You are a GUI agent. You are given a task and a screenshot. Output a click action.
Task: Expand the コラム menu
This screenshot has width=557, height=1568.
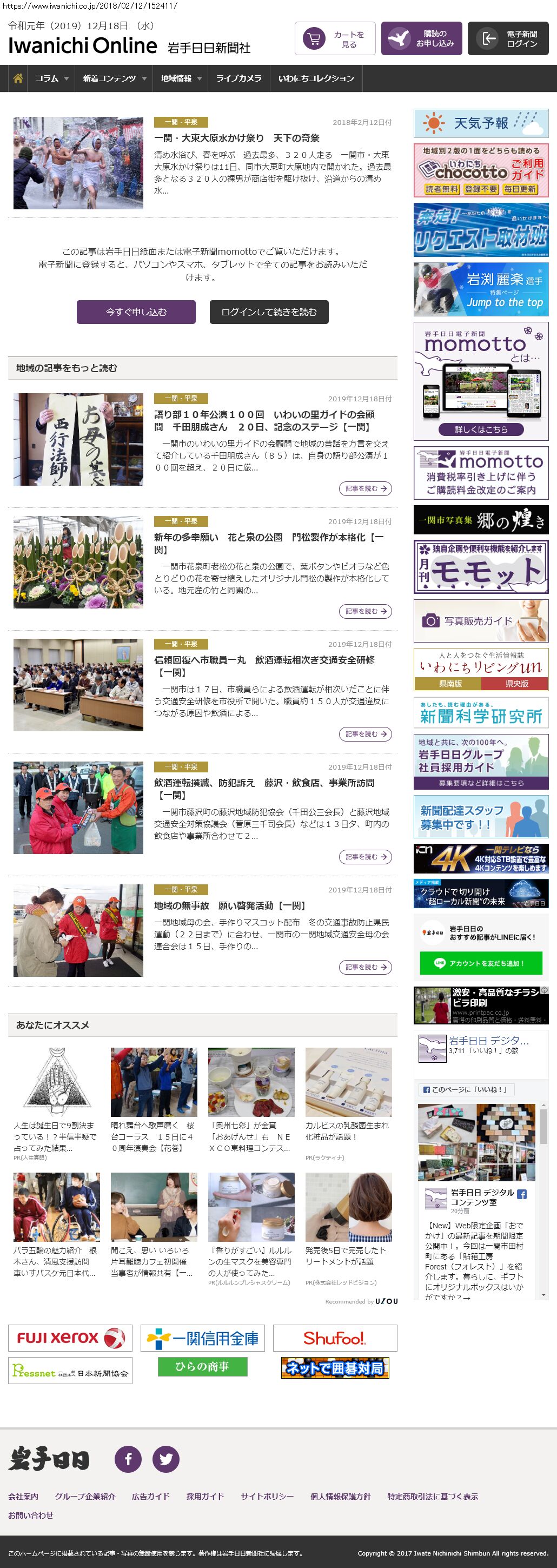51,78
